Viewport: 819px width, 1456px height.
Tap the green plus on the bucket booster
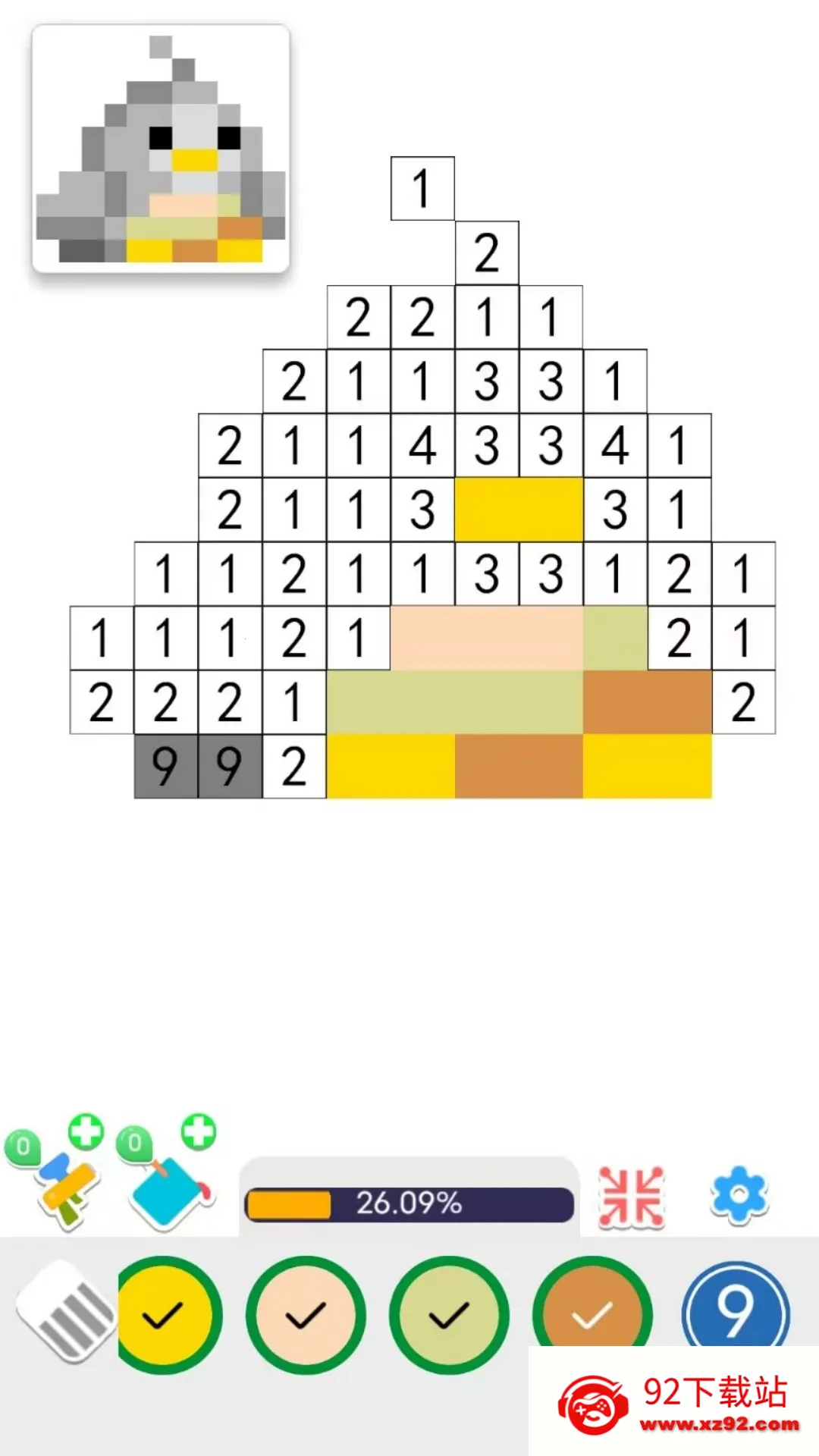pos(199,1132)
